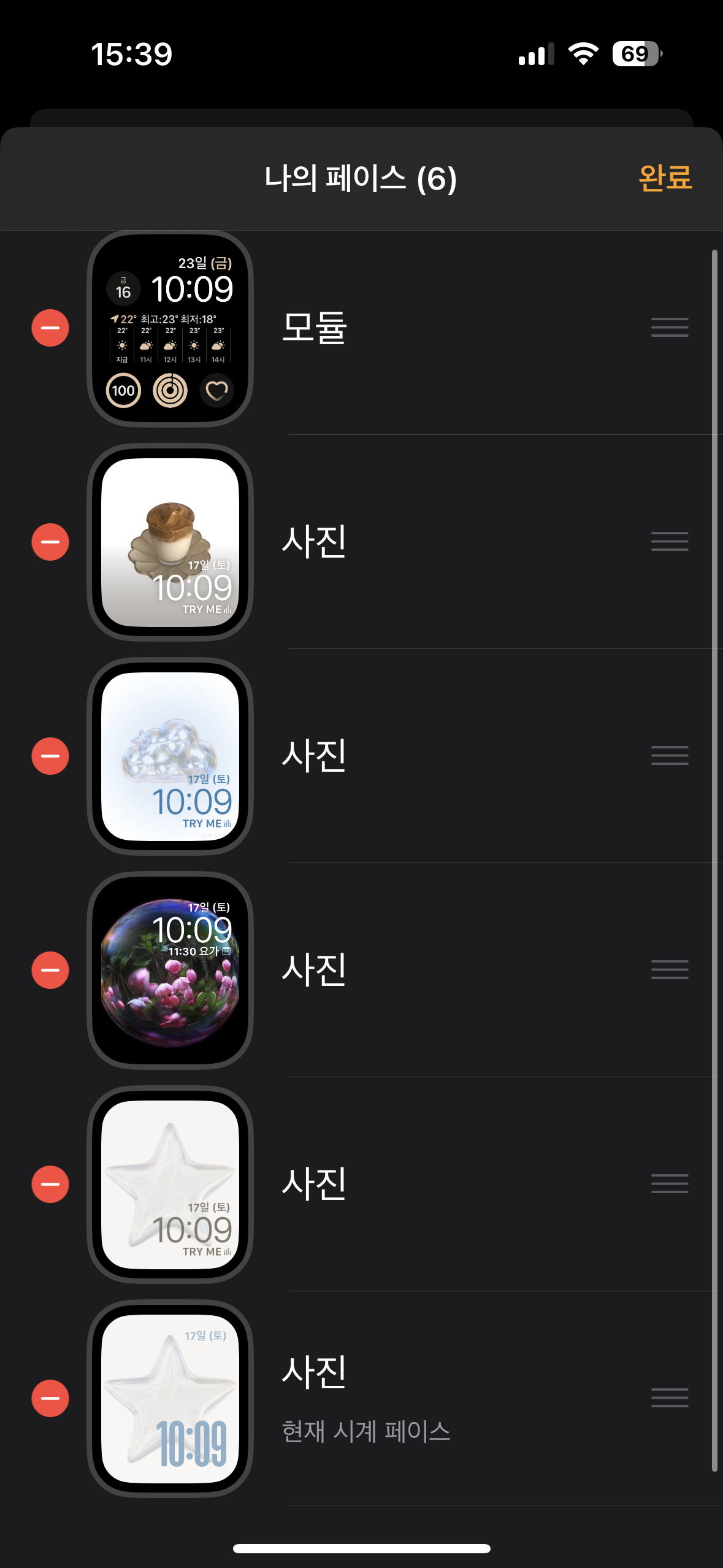The height and width of the screenshot is (1568, 723).
Task: Tap the minus button for the flower bubble face
Action: (50, 970)
